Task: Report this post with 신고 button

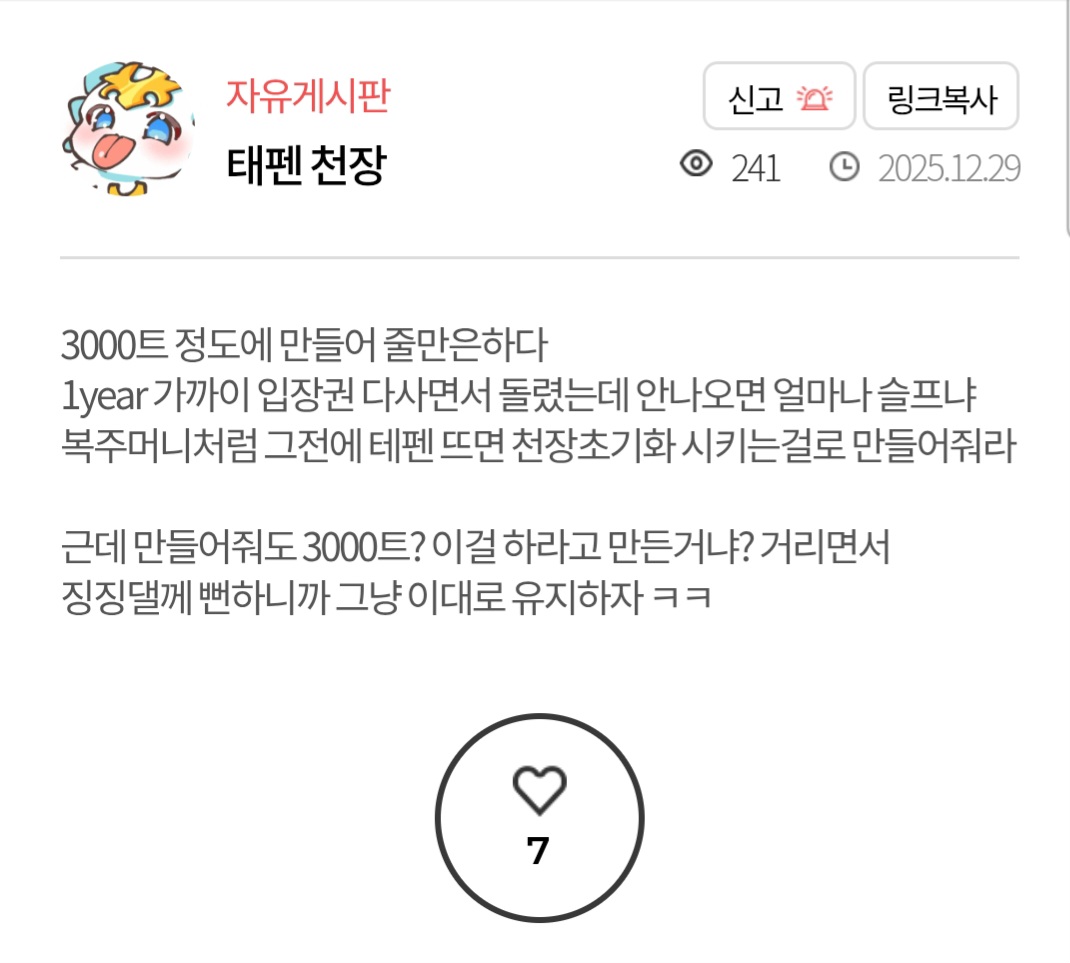Action: [x=779, y=97]
